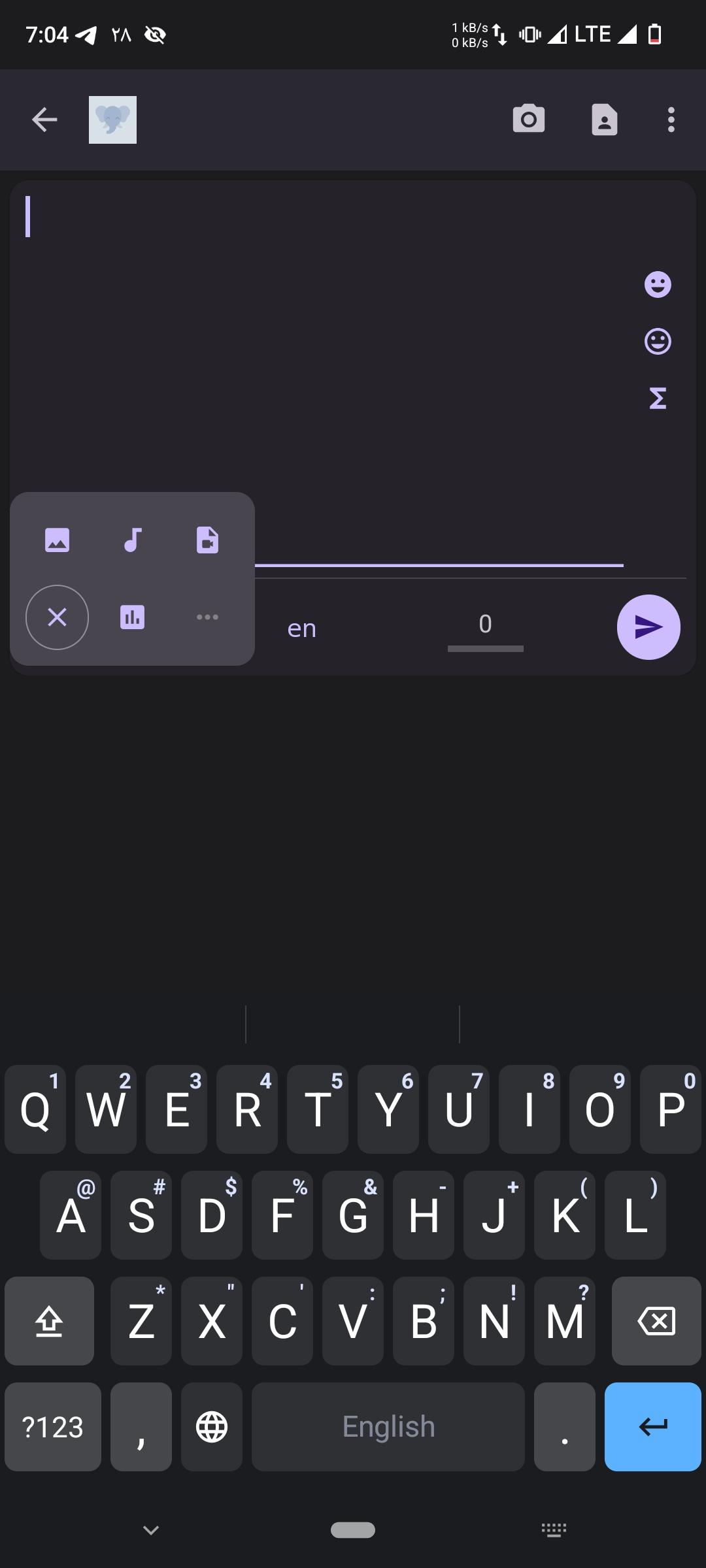
Task: Open the sigma formula button
Action: [658, 398]
